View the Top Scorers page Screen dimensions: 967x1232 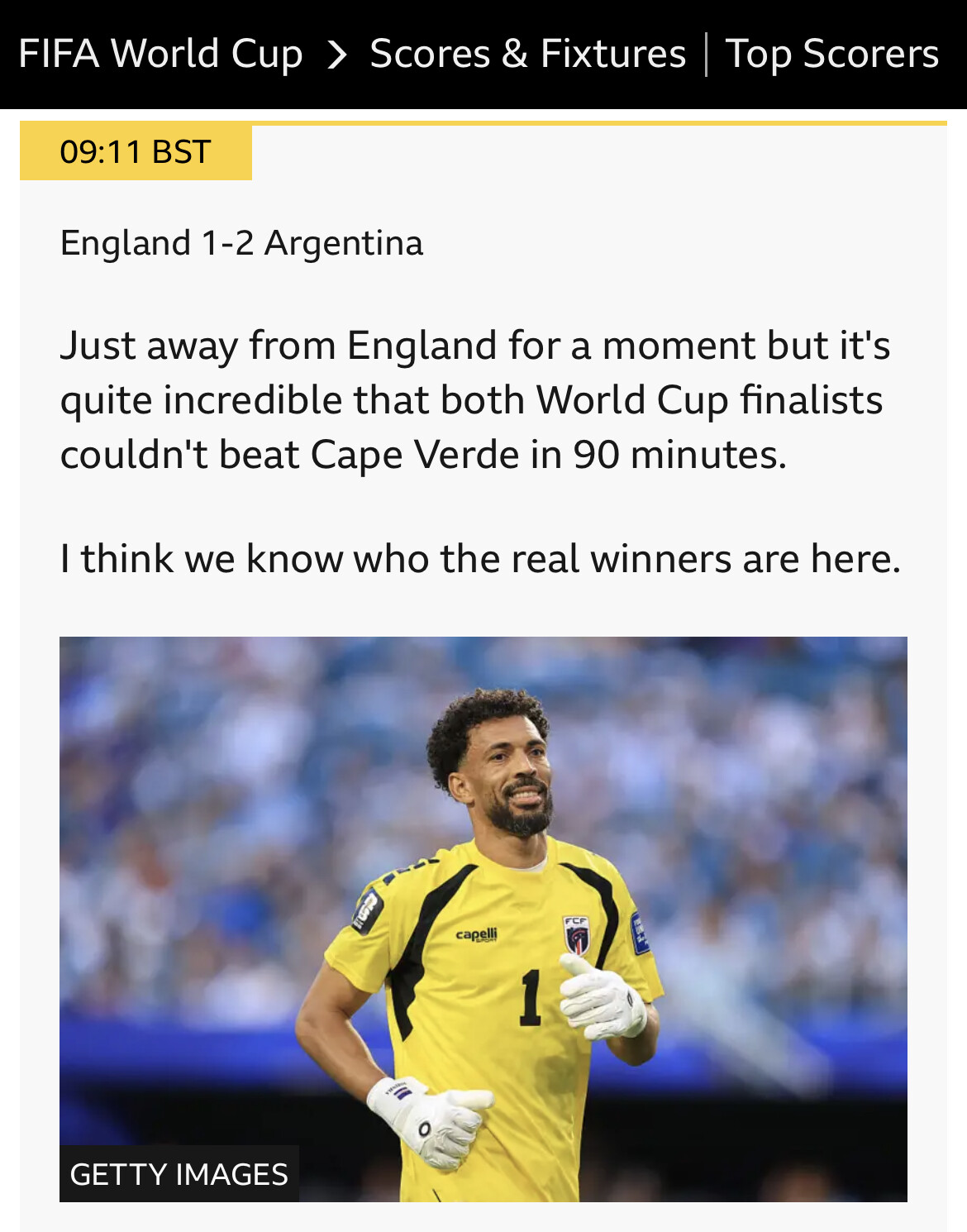pyautogui.click(x=831, y=54)
